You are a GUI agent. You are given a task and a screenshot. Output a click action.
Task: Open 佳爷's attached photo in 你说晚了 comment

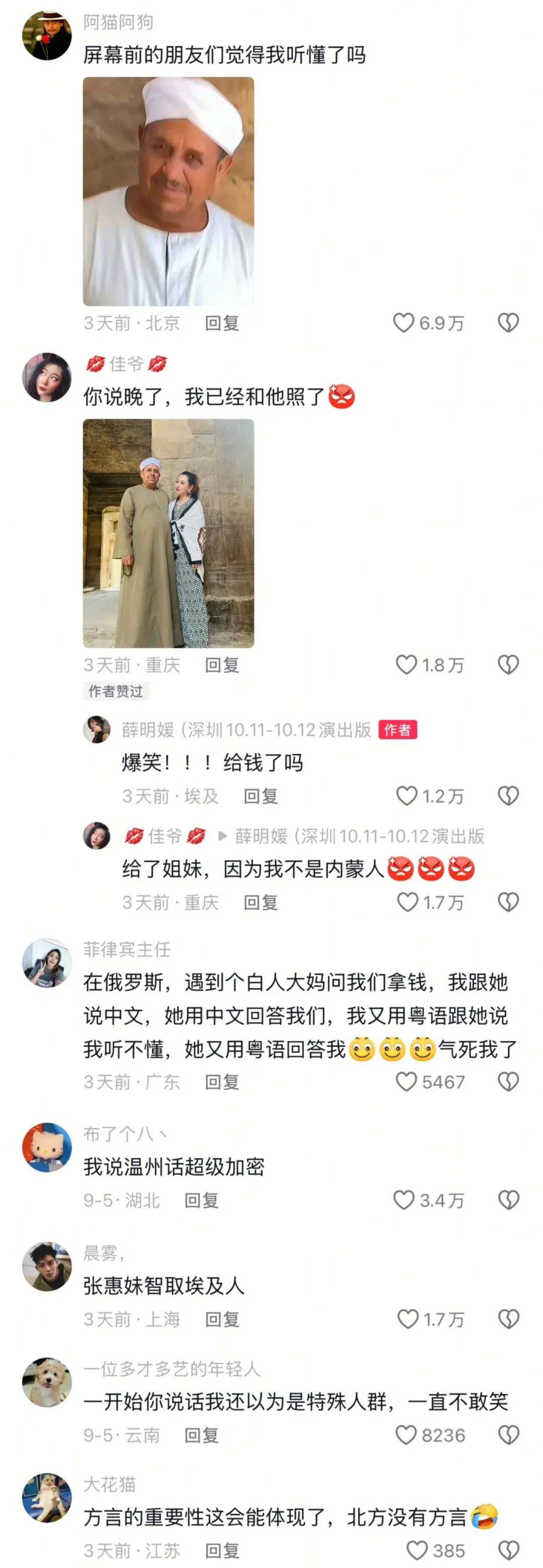point(168,533)
